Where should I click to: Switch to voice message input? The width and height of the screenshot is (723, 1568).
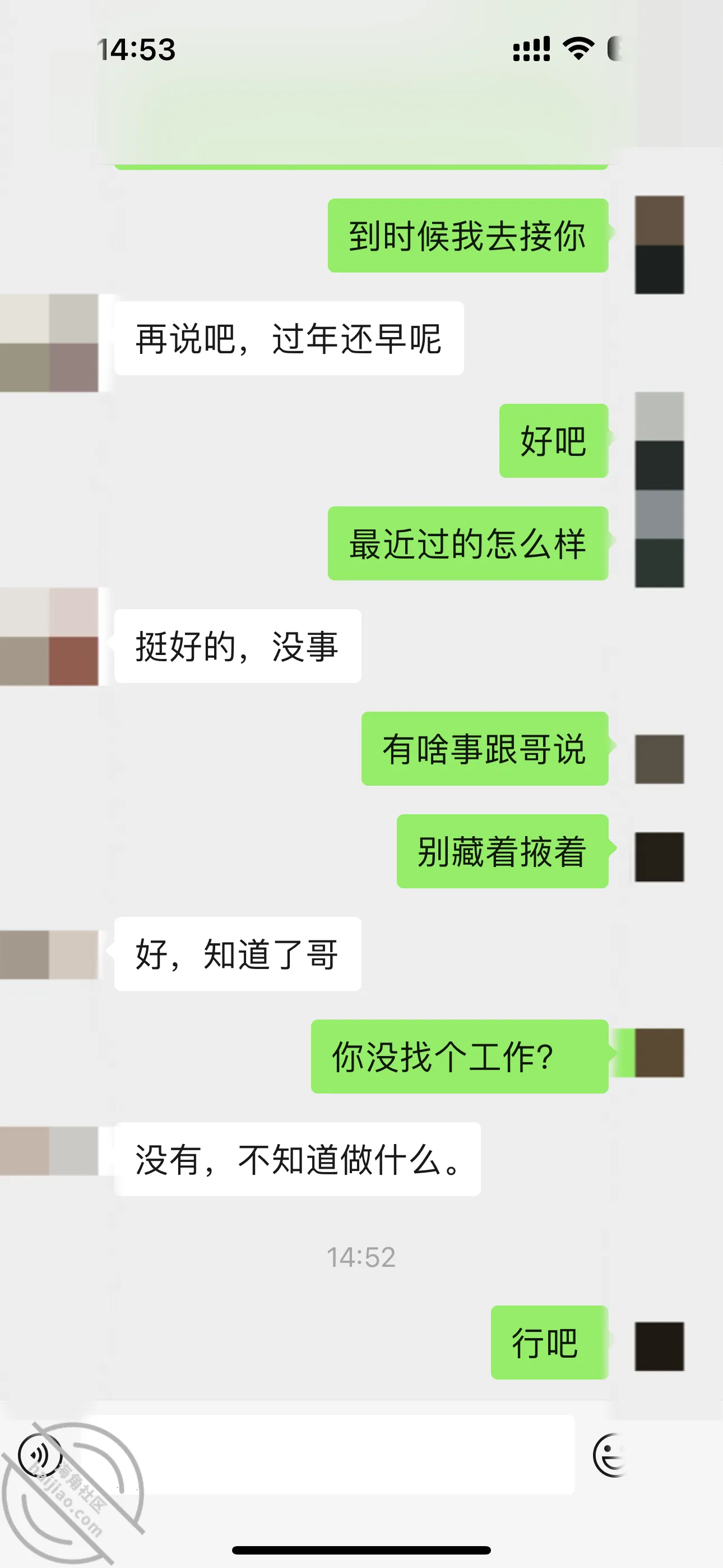click(40, 1455)
